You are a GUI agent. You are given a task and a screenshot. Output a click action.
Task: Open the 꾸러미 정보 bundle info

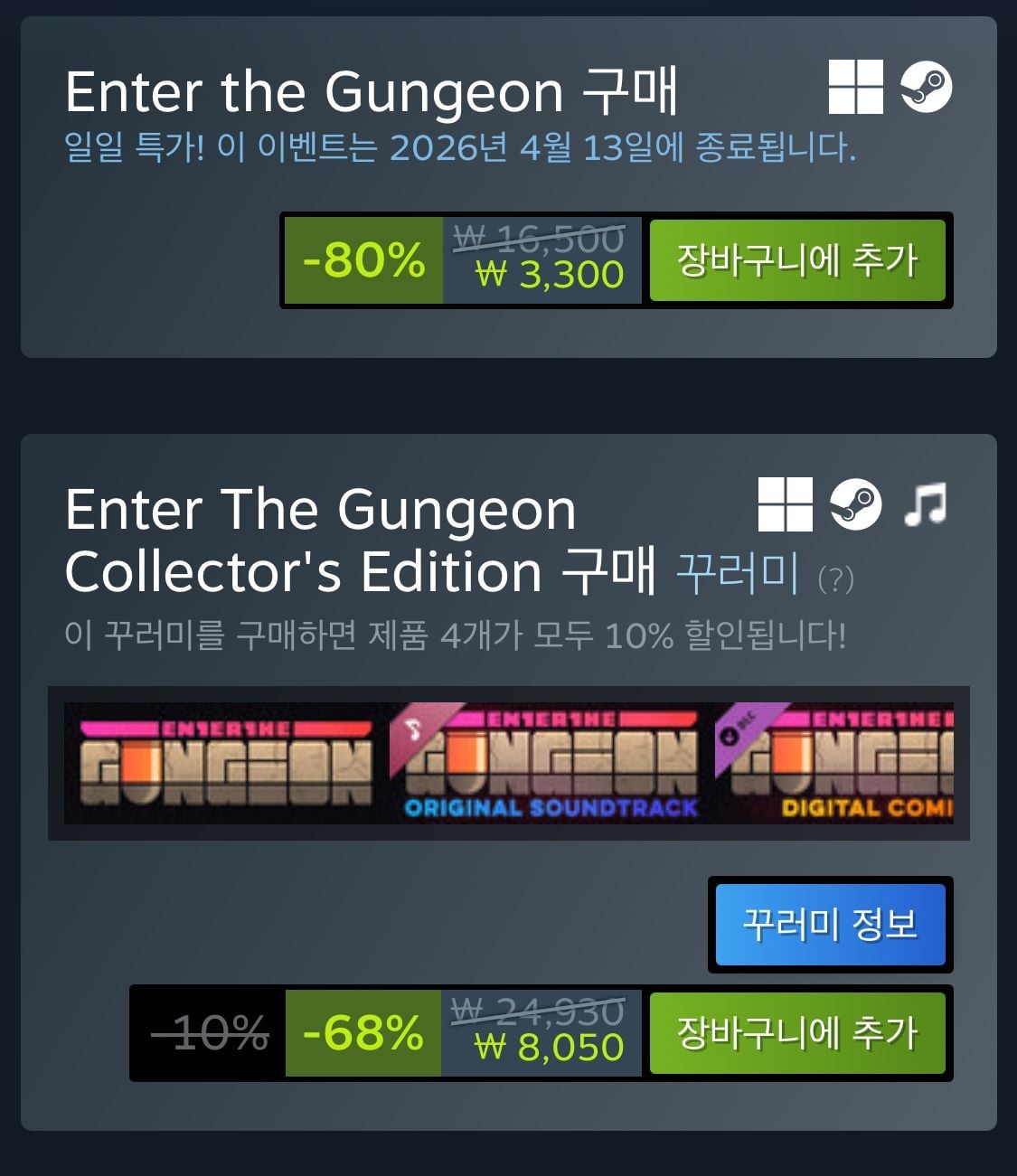[x=830, y=925]
